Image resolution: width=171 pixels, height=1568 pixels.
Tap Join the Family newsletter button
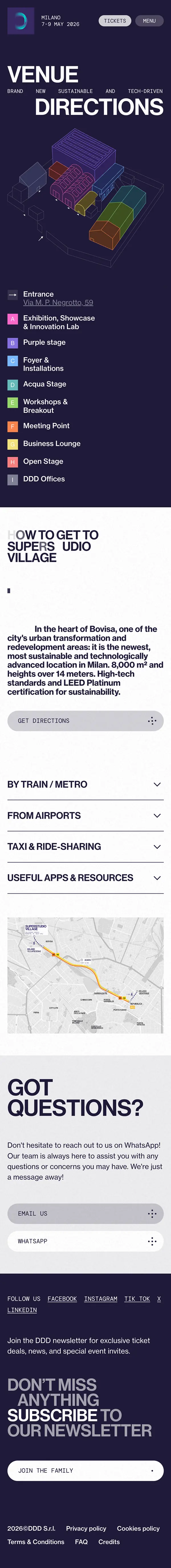point(85,1471)
